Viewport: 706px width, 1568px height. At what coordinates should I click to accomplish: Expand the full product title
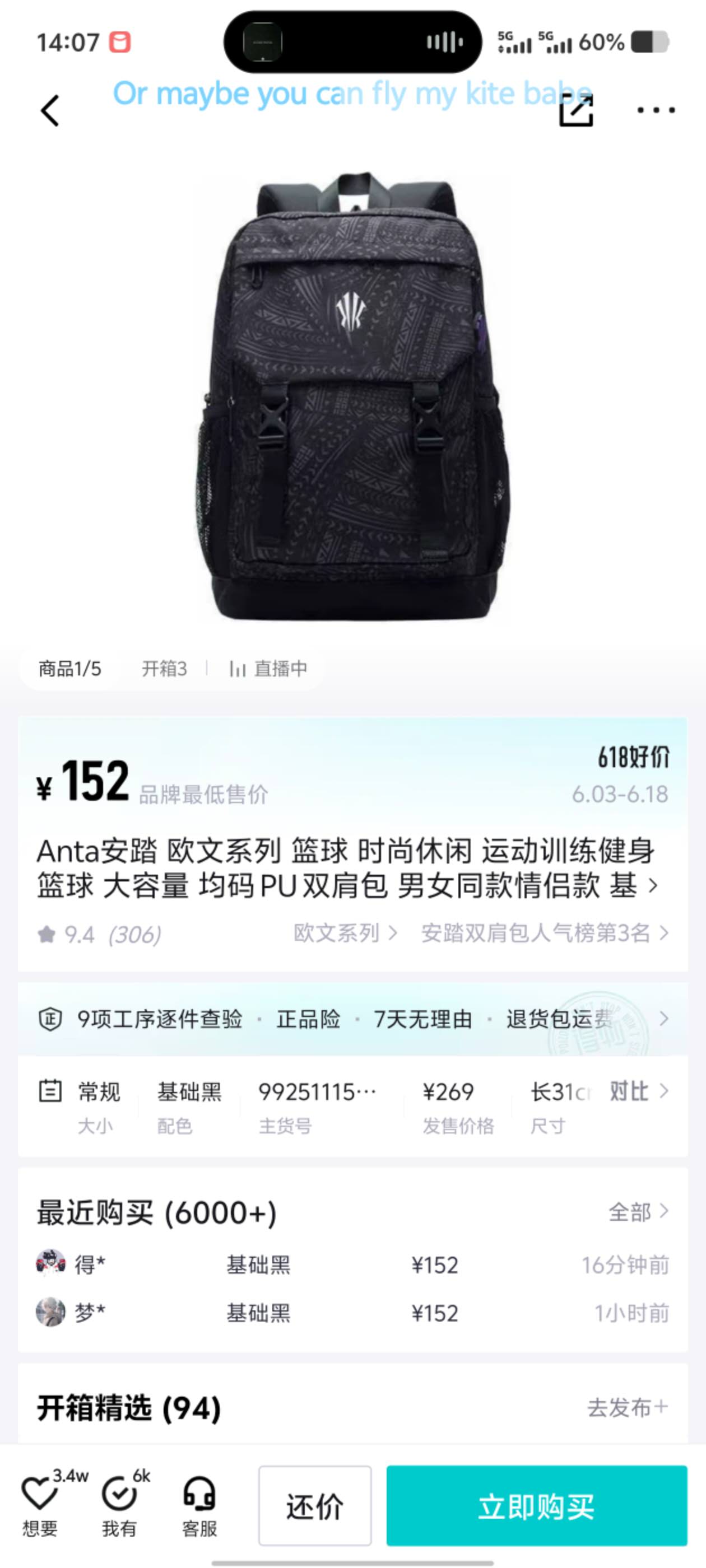pyautogui.click(x=653, y=886)
